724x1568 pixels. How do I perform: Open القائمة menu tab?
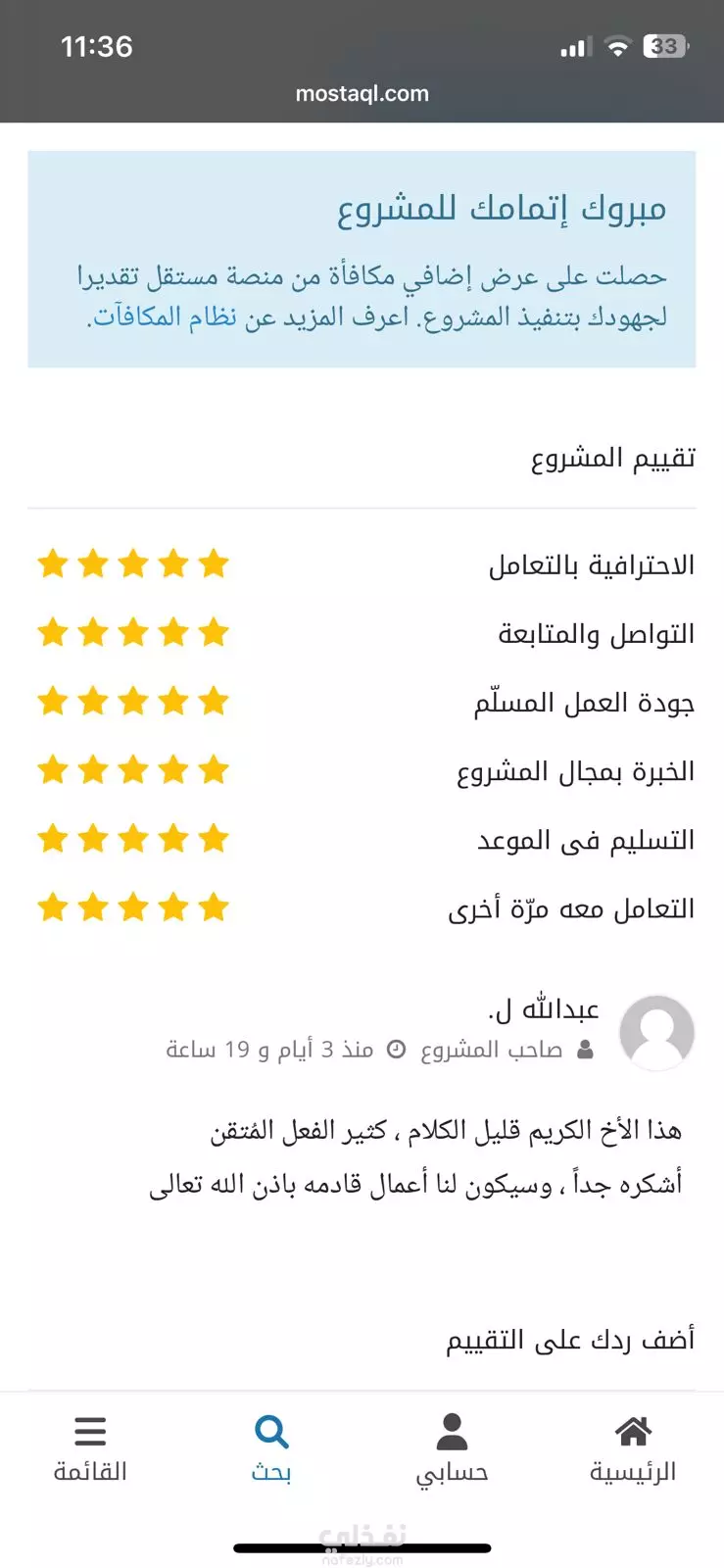[90, 1448]
